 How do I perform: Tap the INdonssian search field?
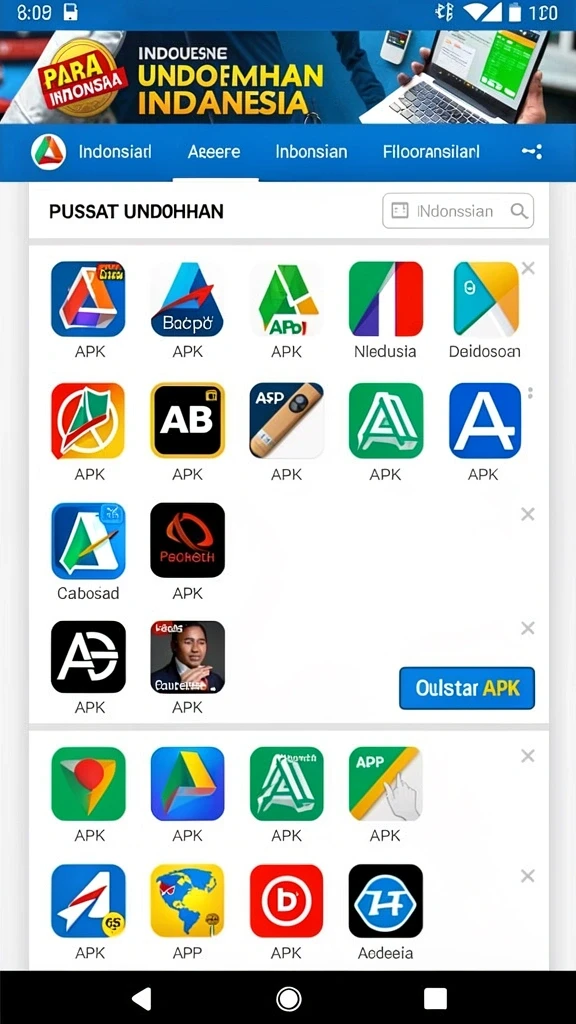(458, 211)
